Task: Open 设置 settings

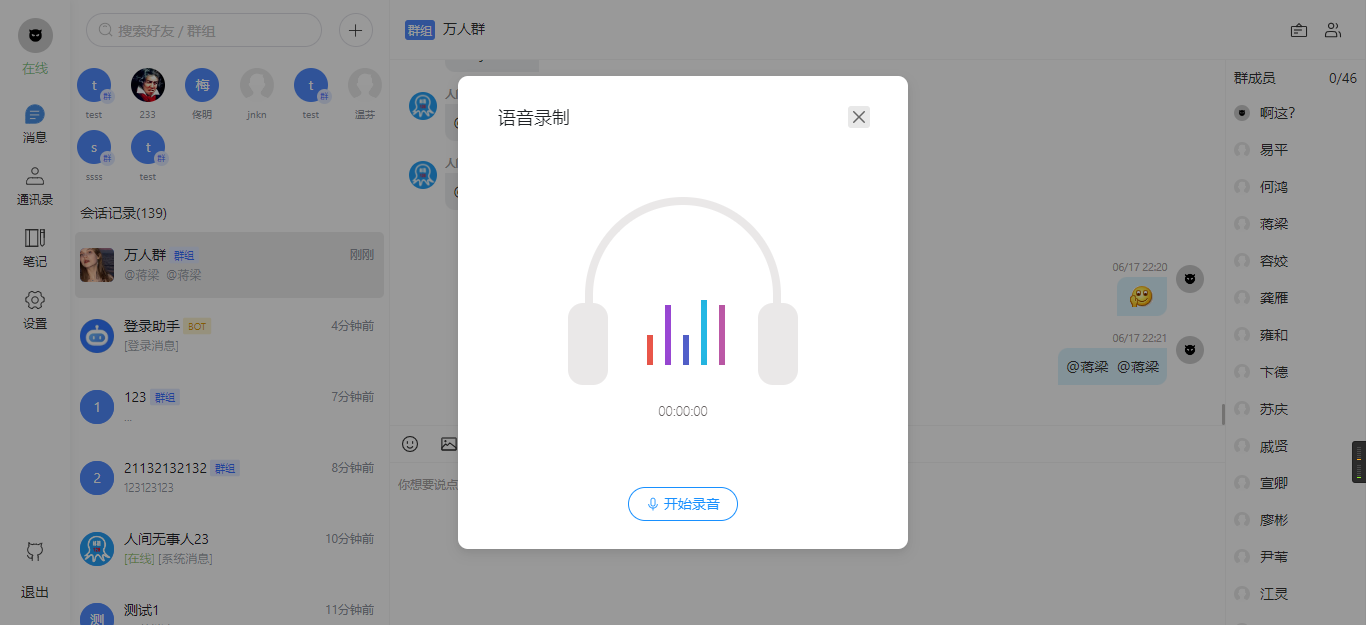Action: click(x=35, y=309)
